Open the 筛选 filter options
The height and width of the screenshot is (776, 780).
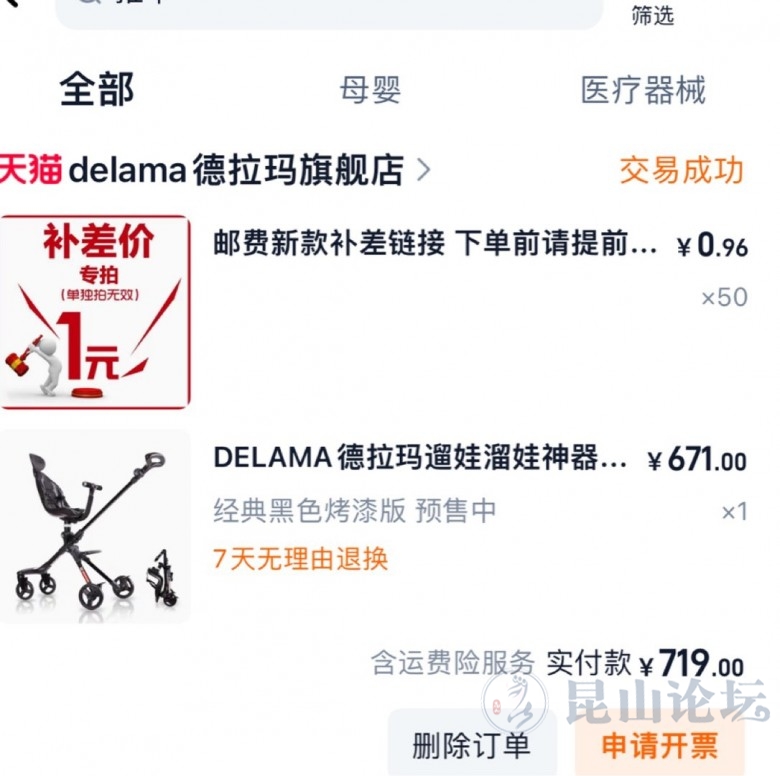(652, 14)
